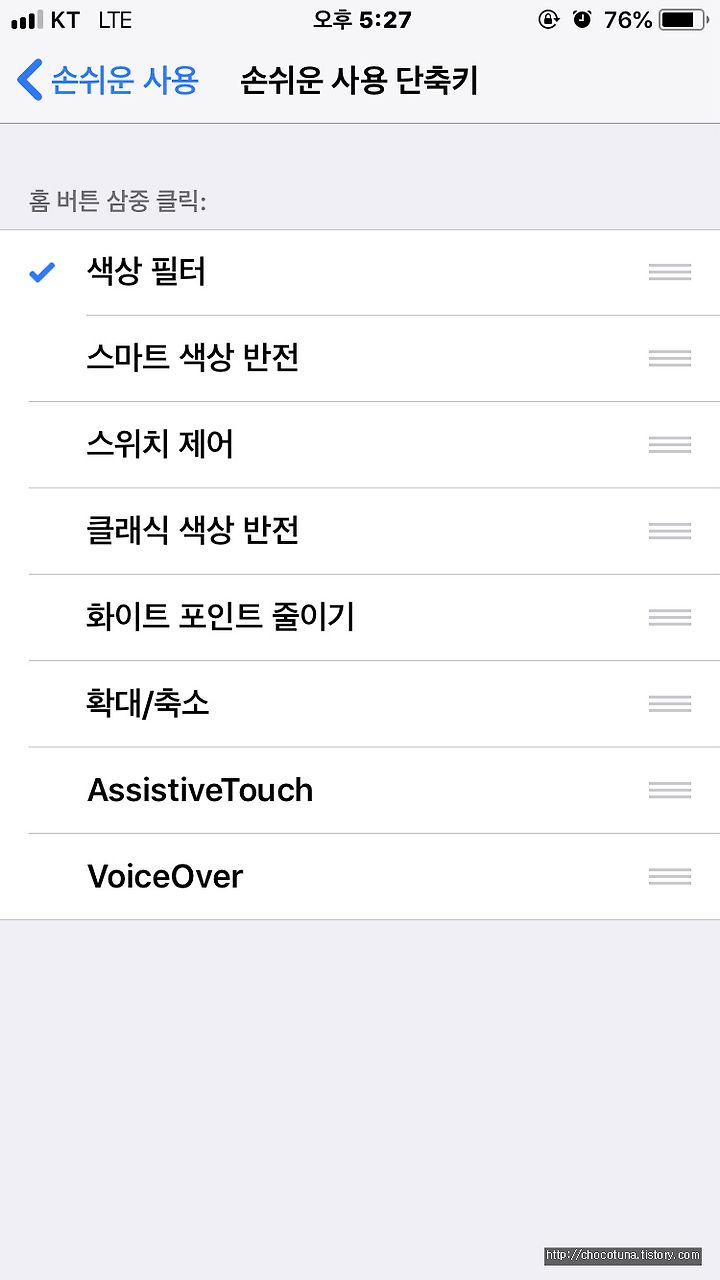Select VoiceOver for triple-click
This screenshot has height=1280, width=720.
[360, 876]
